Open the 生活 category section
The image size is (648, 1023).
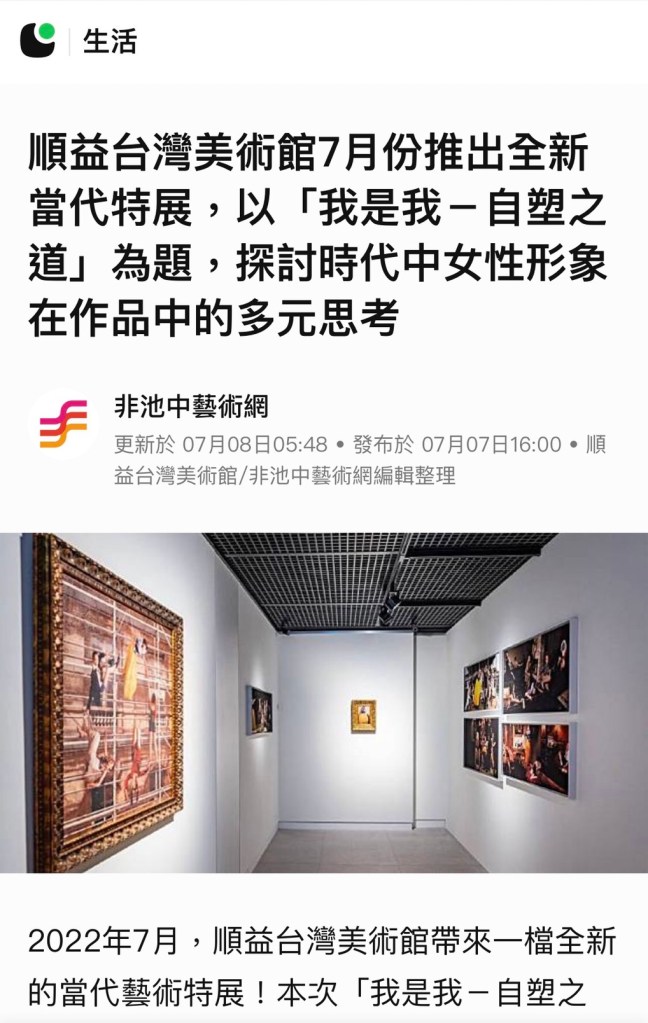(x=110, y=42)
